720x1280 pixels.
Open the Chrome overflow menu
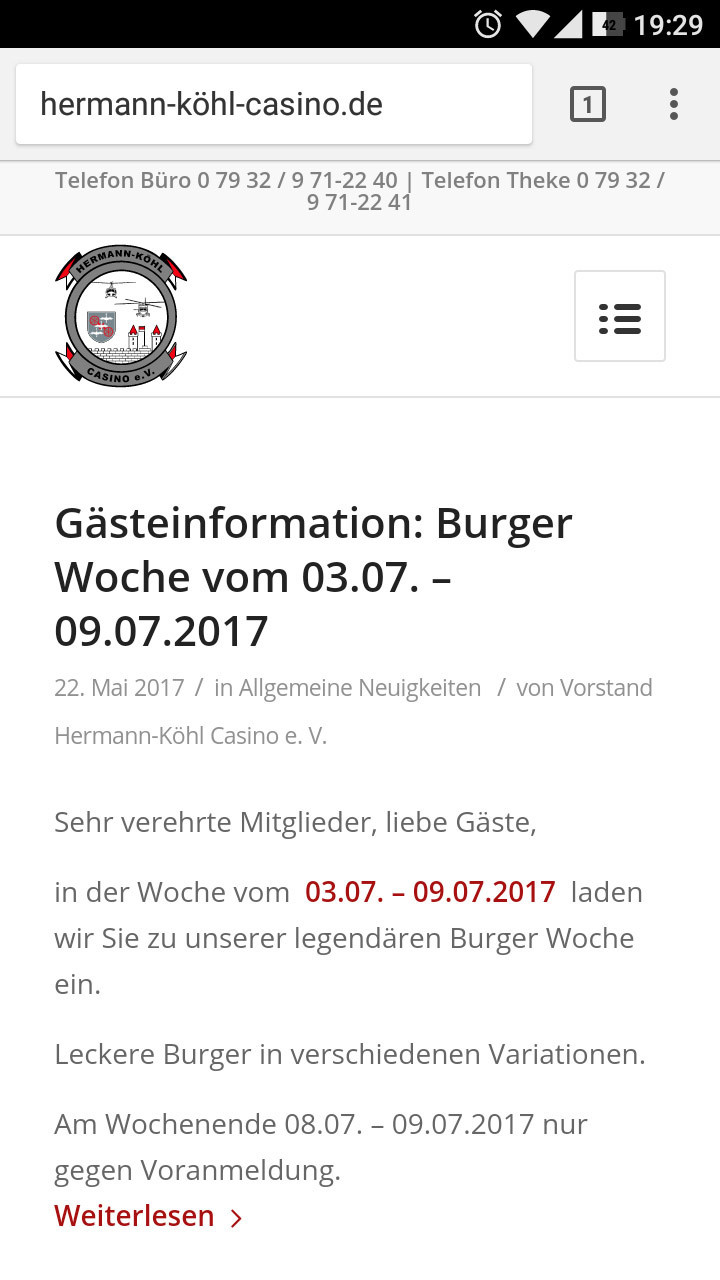pyautogui.click(x=674, y=104)
